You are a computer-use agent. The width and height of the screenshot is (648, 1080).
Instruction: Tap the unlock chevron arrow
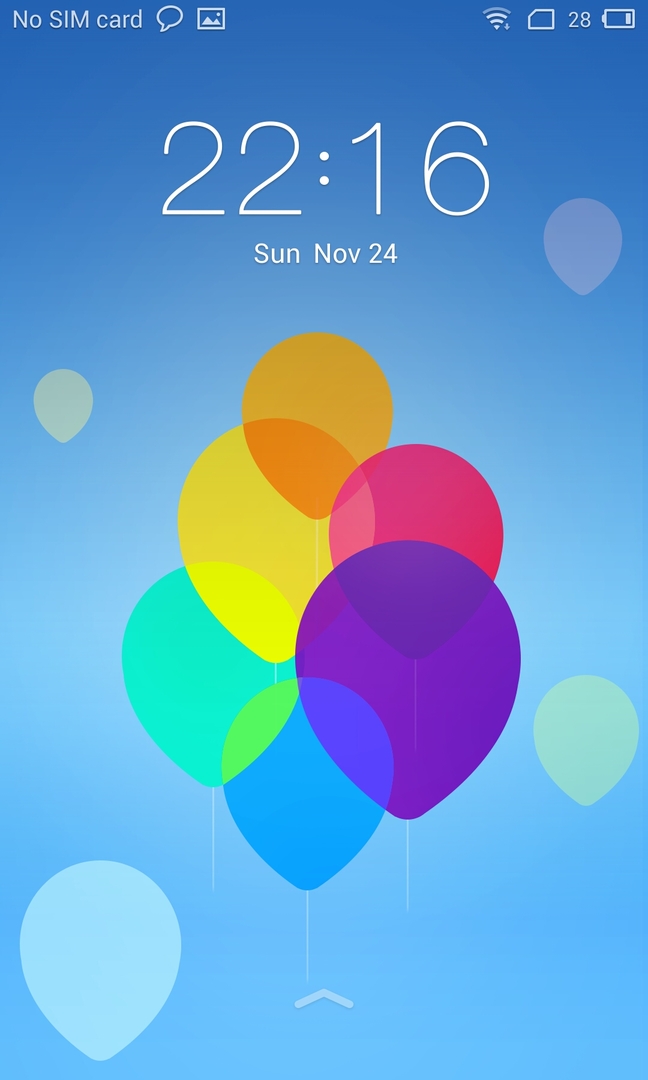[x=324, y=998]
